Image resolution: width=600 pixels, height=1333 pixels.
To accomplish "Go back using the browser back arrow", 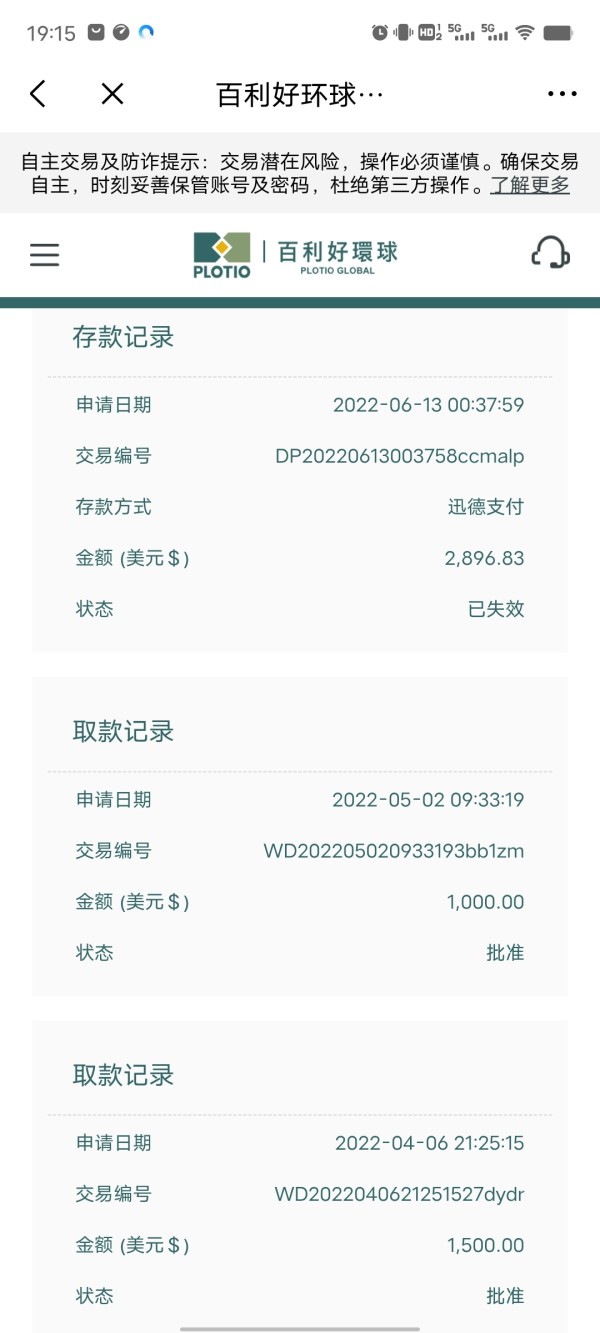I will click(x=38, y=94).
